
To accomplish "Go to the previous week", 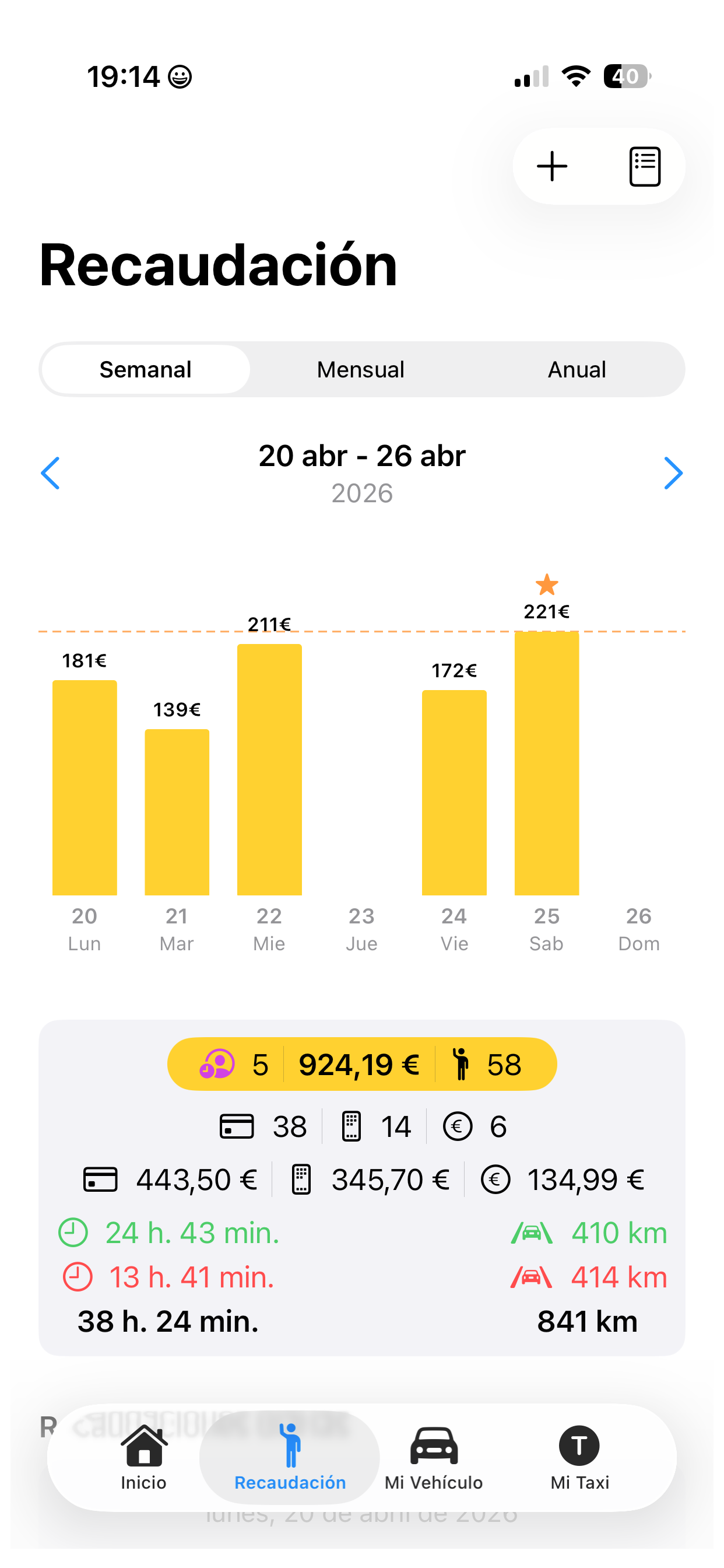I will click(51, 473).
